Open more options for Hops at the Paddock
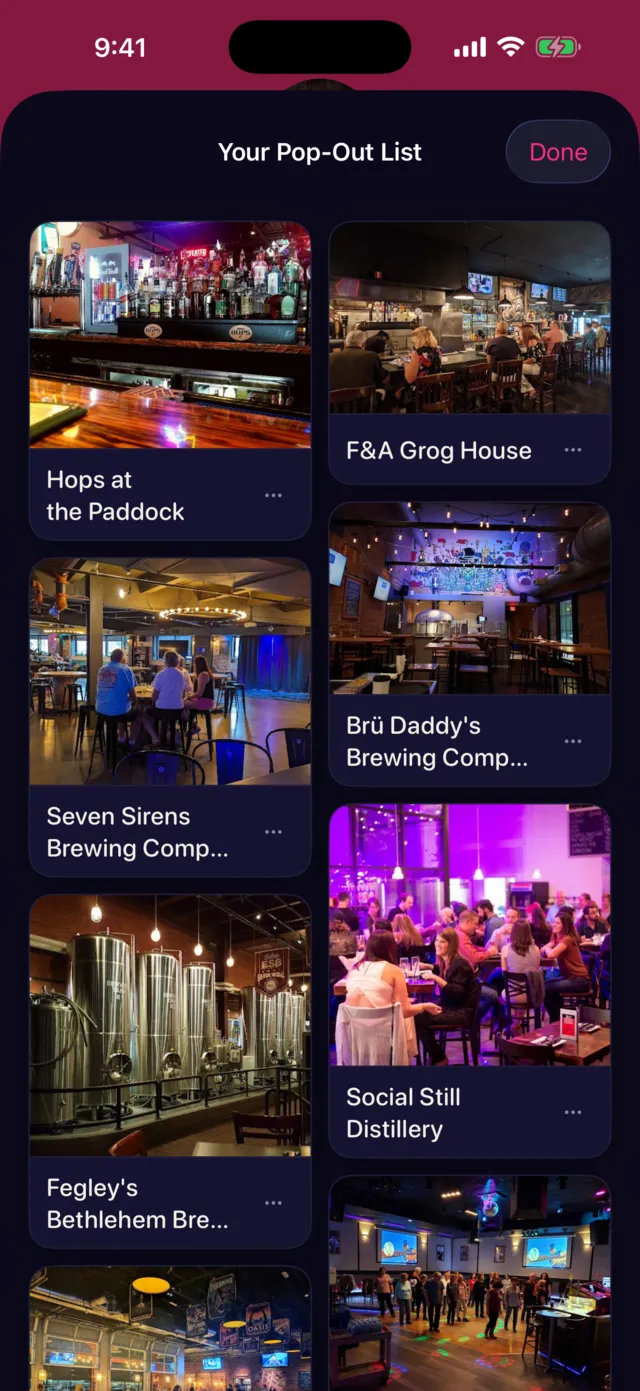 tap(273, 496)
